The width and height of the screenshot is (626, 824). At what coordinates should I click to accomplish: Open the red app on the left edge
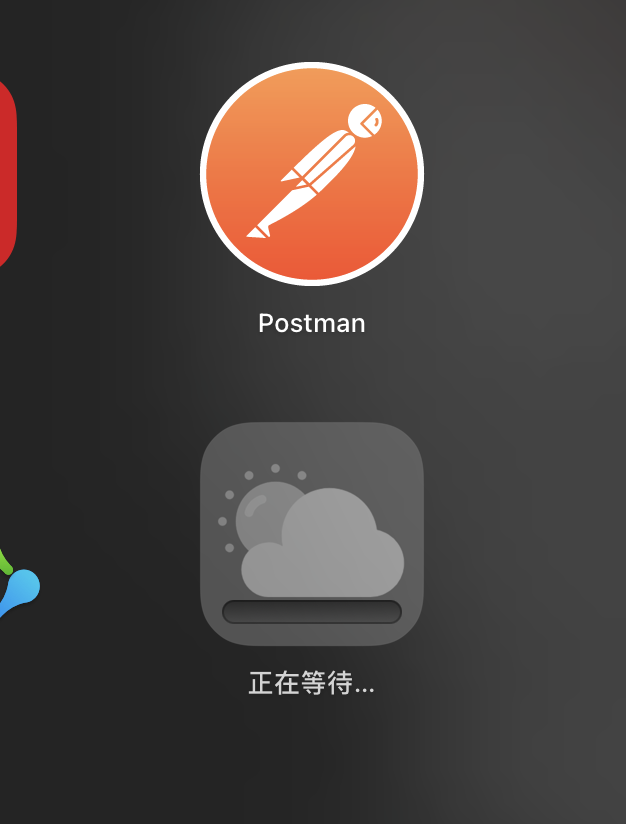[x=6, y=174]
